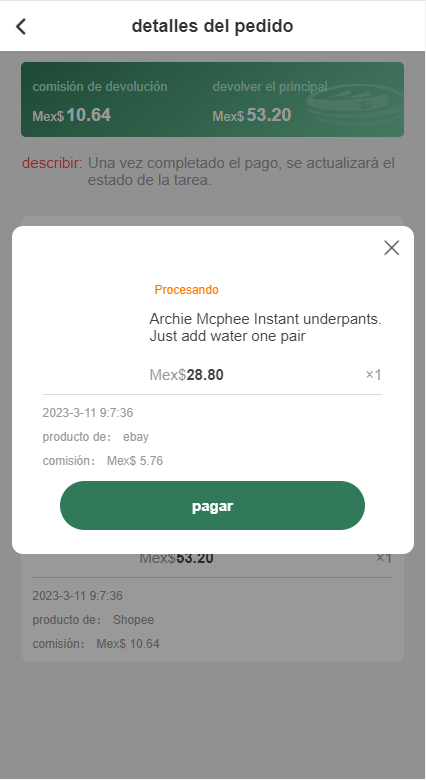Go back from detalles del pedido
The height and width of the screenshot is (780, 426).
point(21,26)
